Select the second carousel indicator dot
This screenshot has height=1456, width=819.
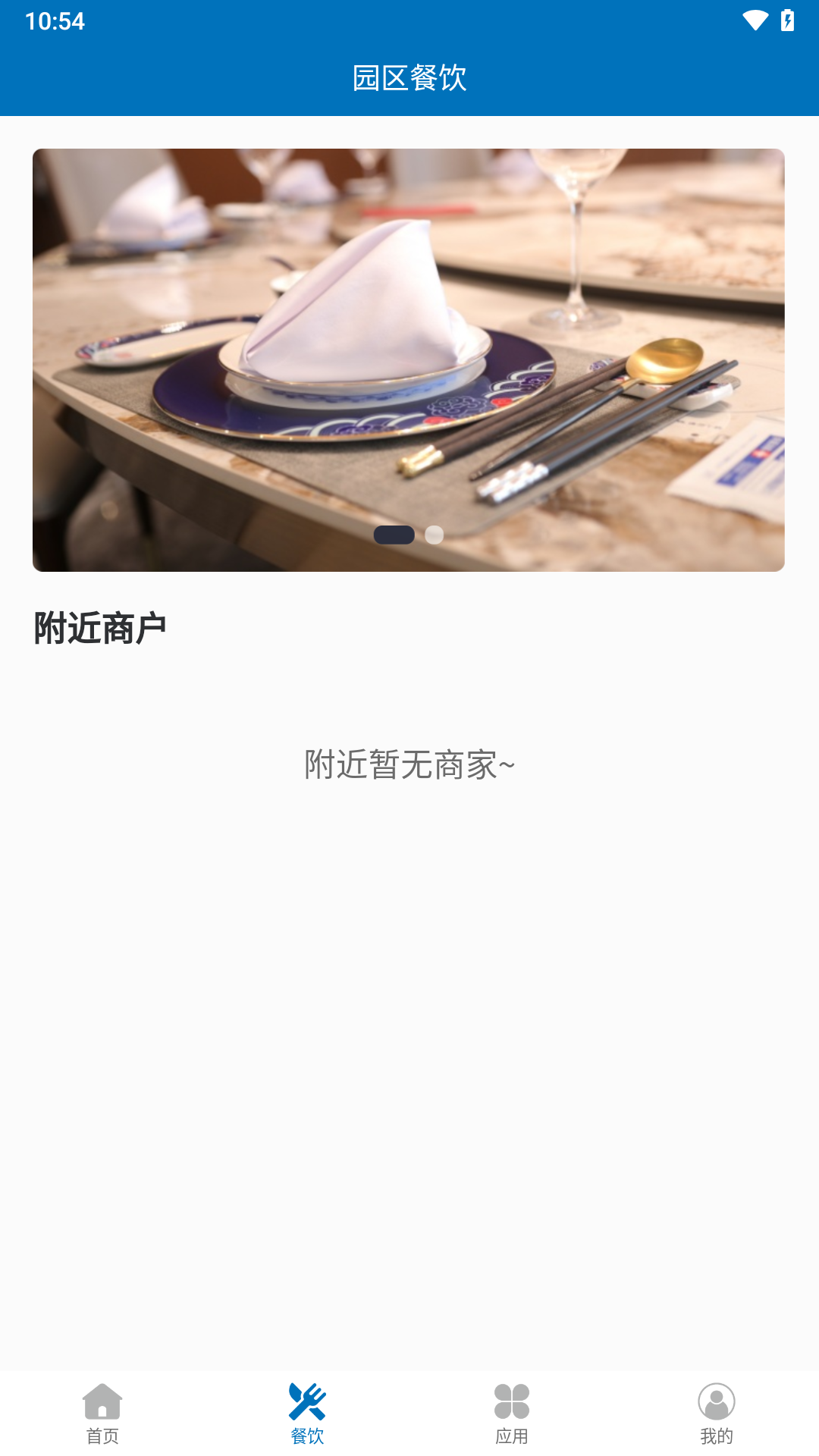(x=435, y=535)
